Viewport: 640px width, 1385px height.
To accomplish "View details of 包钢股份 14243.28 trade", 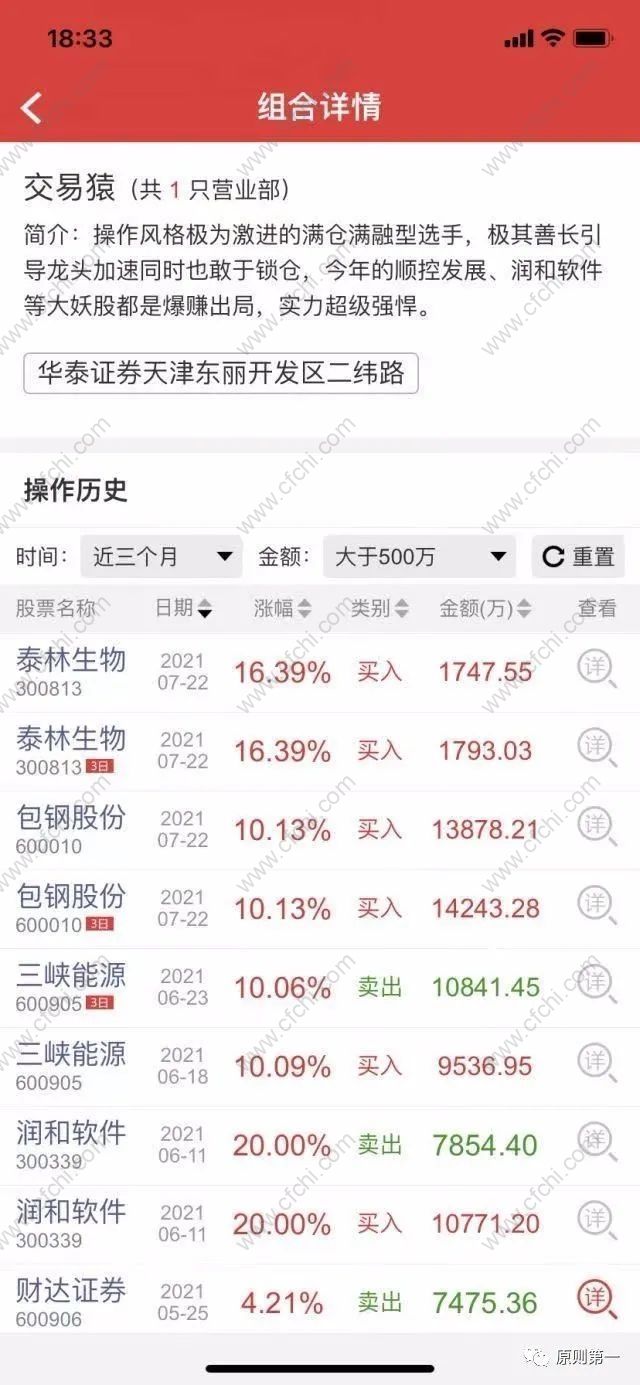I will coord(596,905).
